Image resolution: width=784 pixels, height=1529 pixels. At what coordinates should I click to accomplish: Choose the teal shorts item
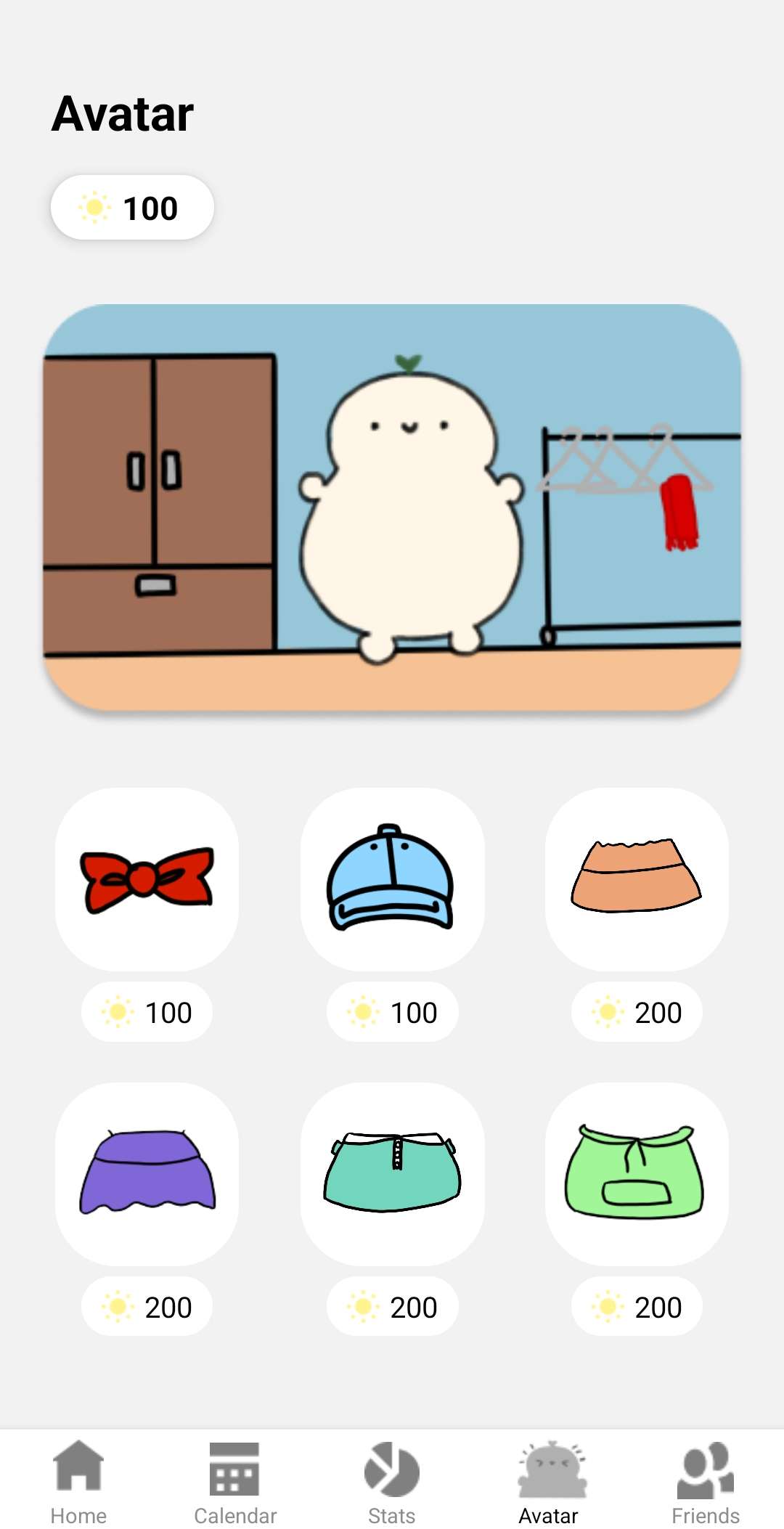tap(392, 1173)
